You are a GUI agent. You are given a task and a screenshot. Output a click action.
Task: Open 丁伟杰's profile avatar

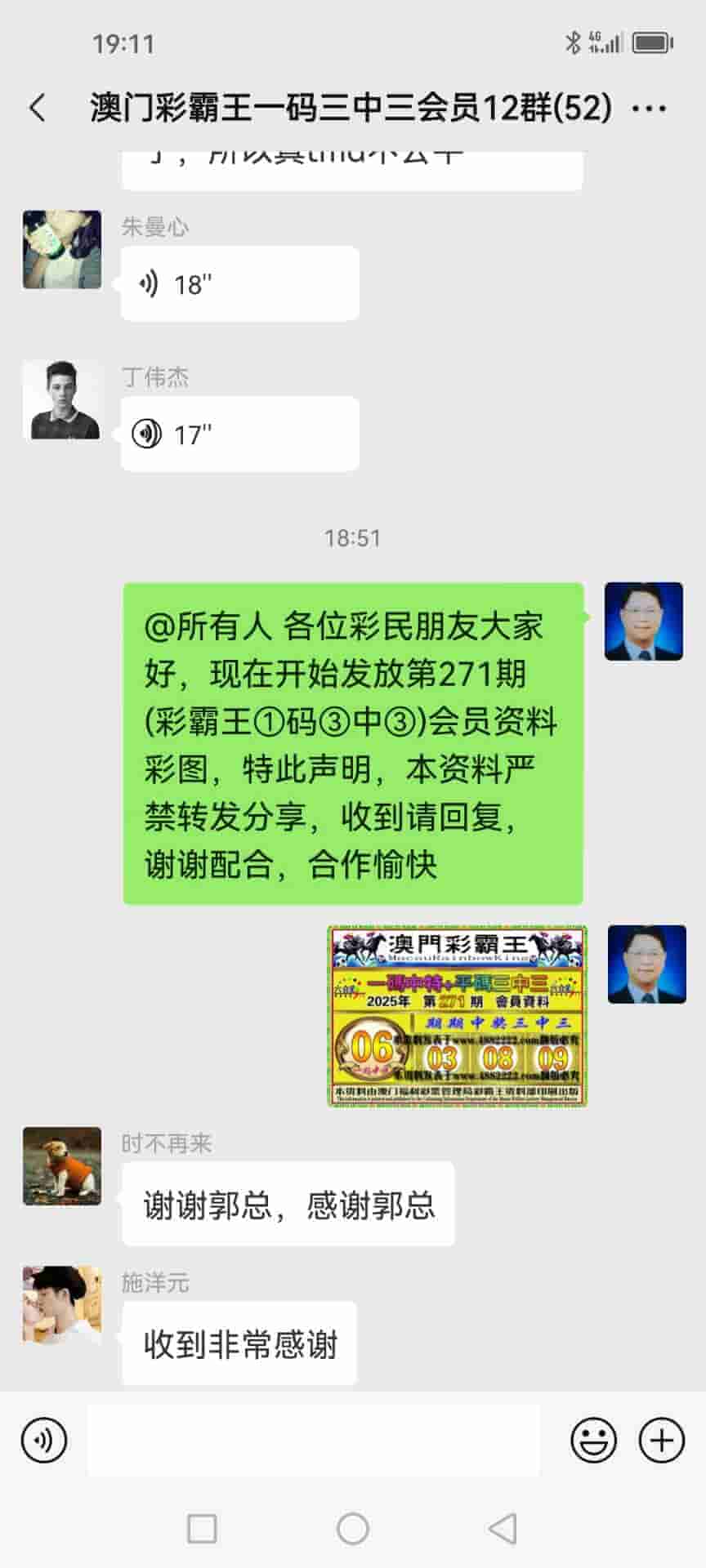[62, 400]
